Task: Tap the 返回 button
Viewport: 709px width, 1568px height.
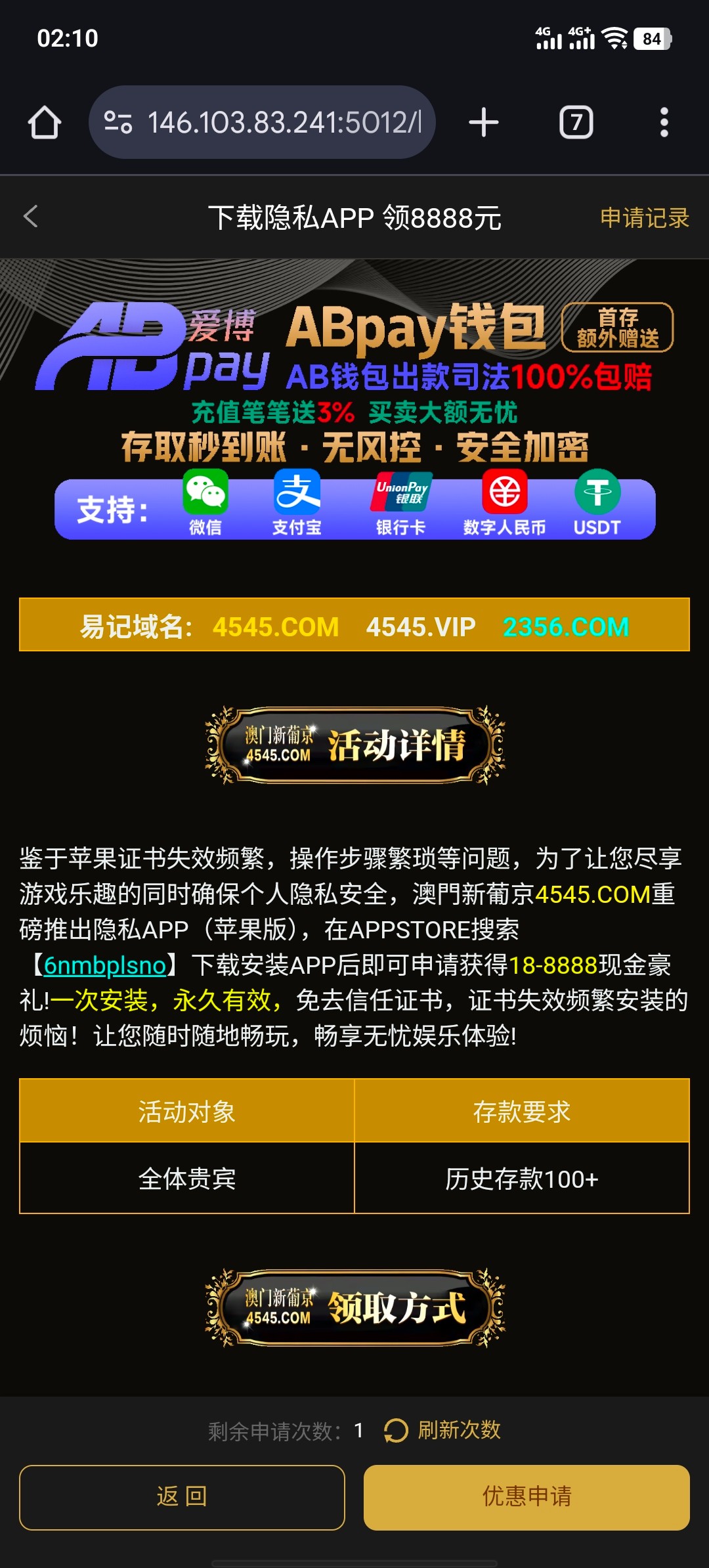Action: tap(182, 1497)
